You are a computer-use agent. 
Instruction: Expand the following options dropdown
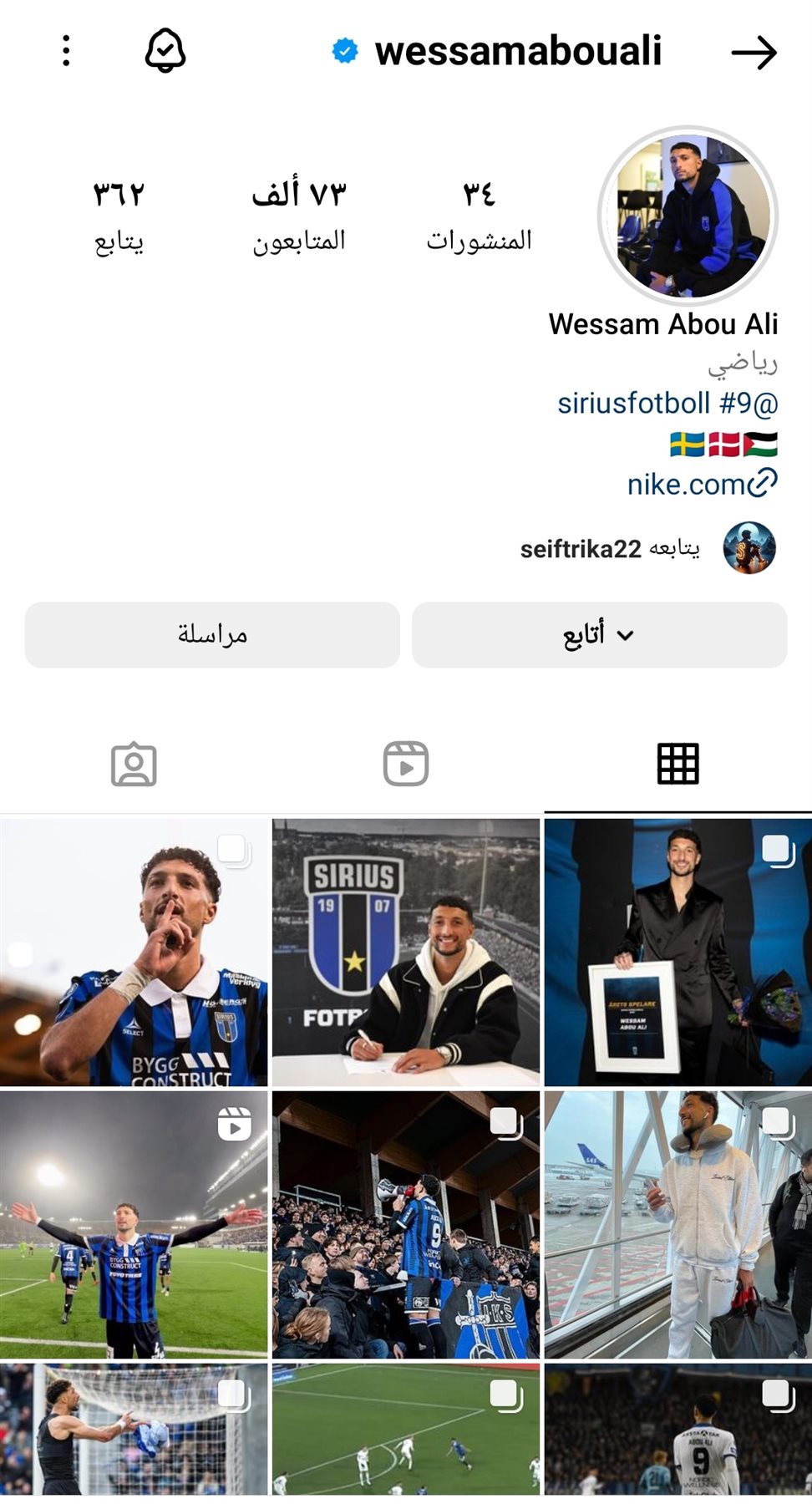point(599,635)
